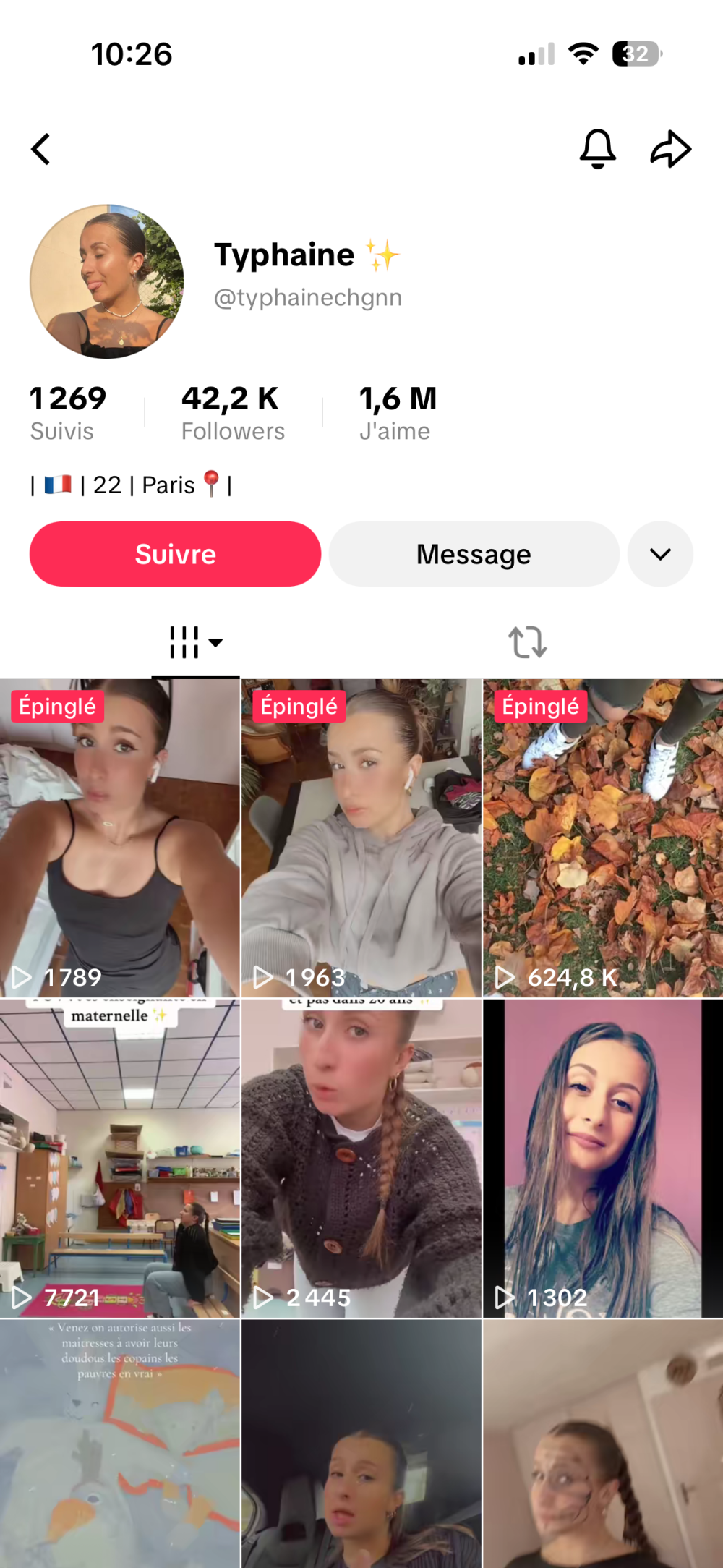The image size is (723, 1568).
Task: Open the maternelle classroom video with 7721 views
Action: 119,1159
